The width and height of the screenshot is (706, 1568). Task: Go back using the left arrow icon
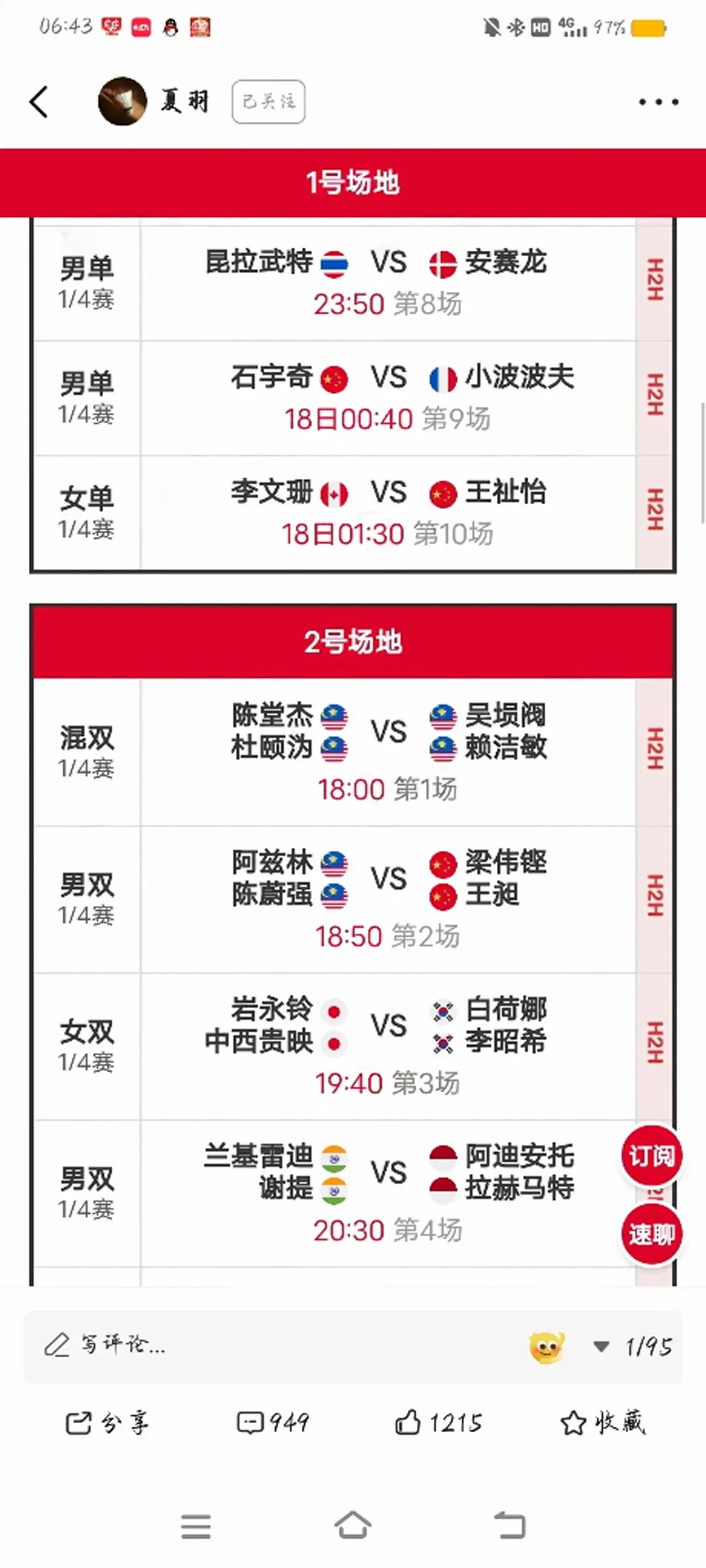pyautogui.click(x=37, y=101)
